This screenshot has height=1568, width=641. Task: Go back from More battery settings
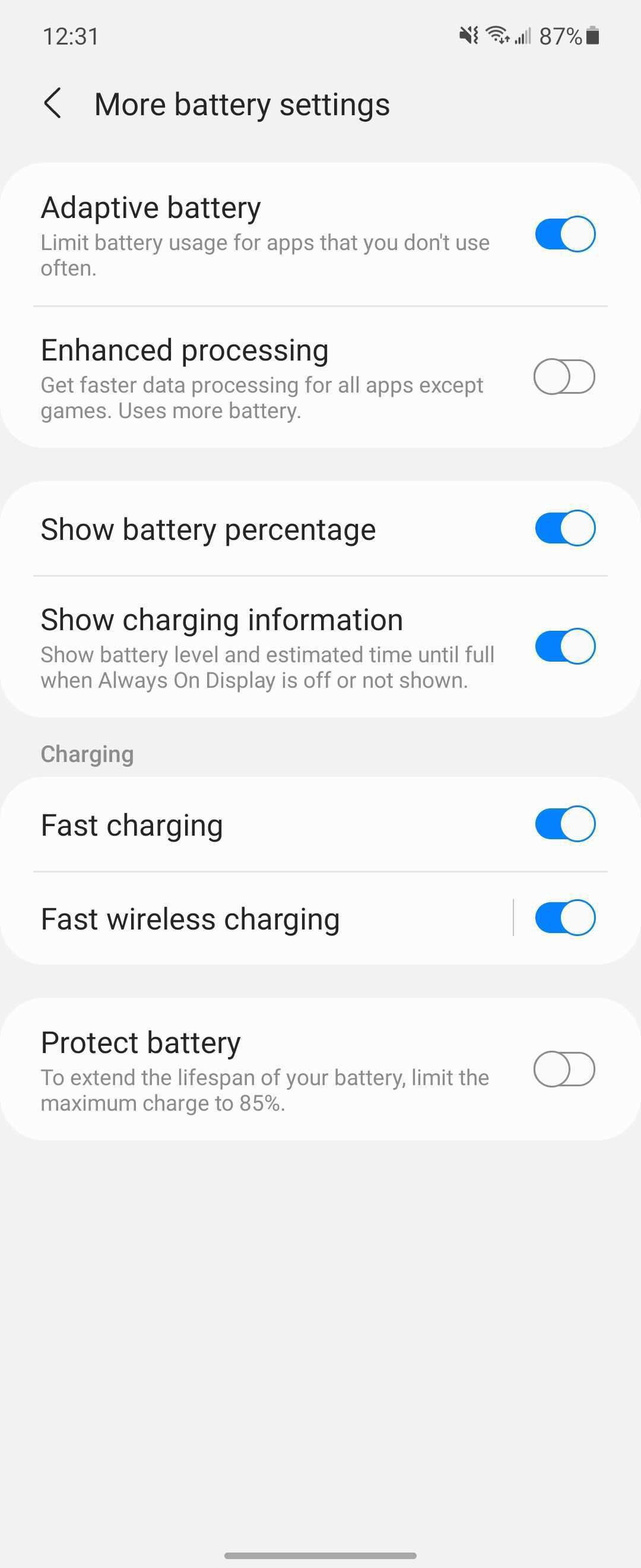click(53, 103)
